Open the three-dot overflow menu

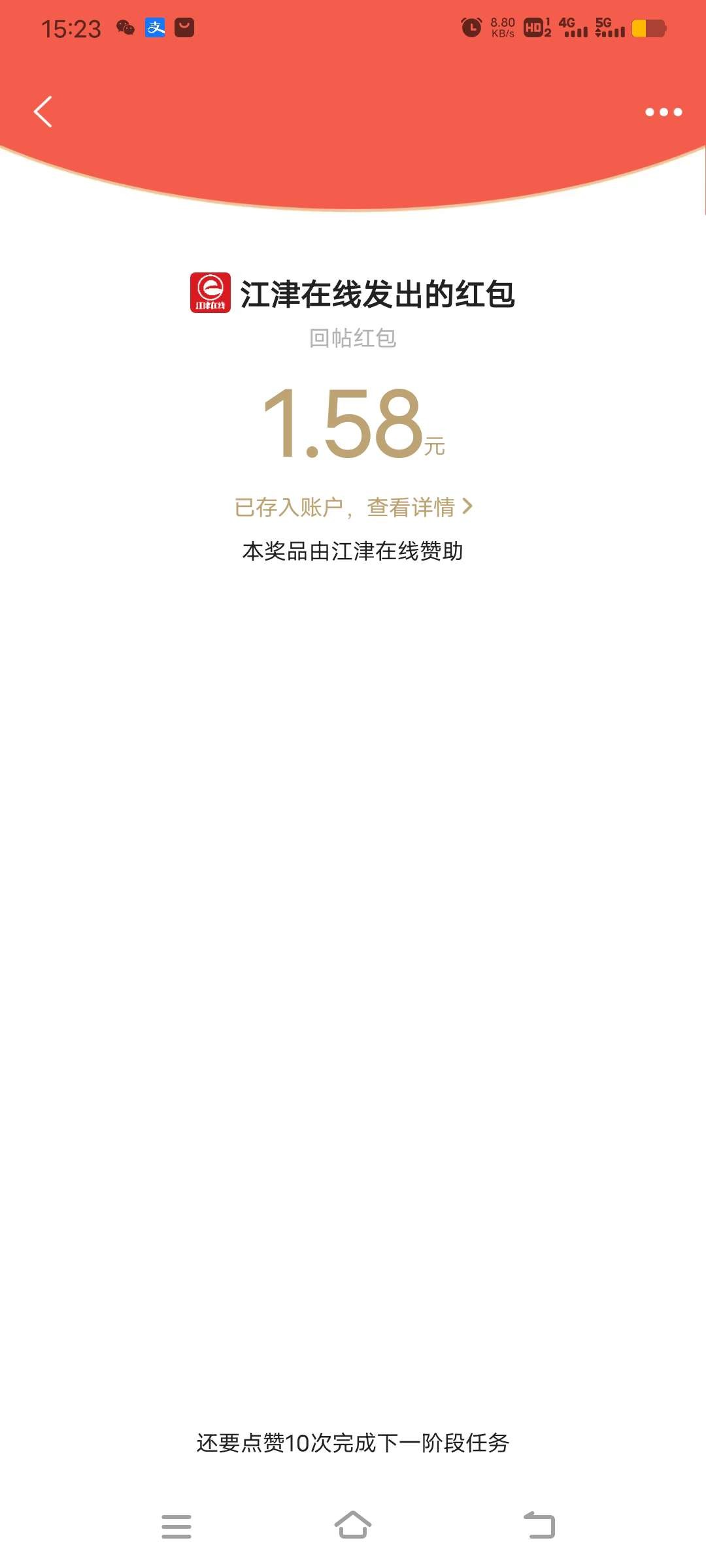coord(663,112)
